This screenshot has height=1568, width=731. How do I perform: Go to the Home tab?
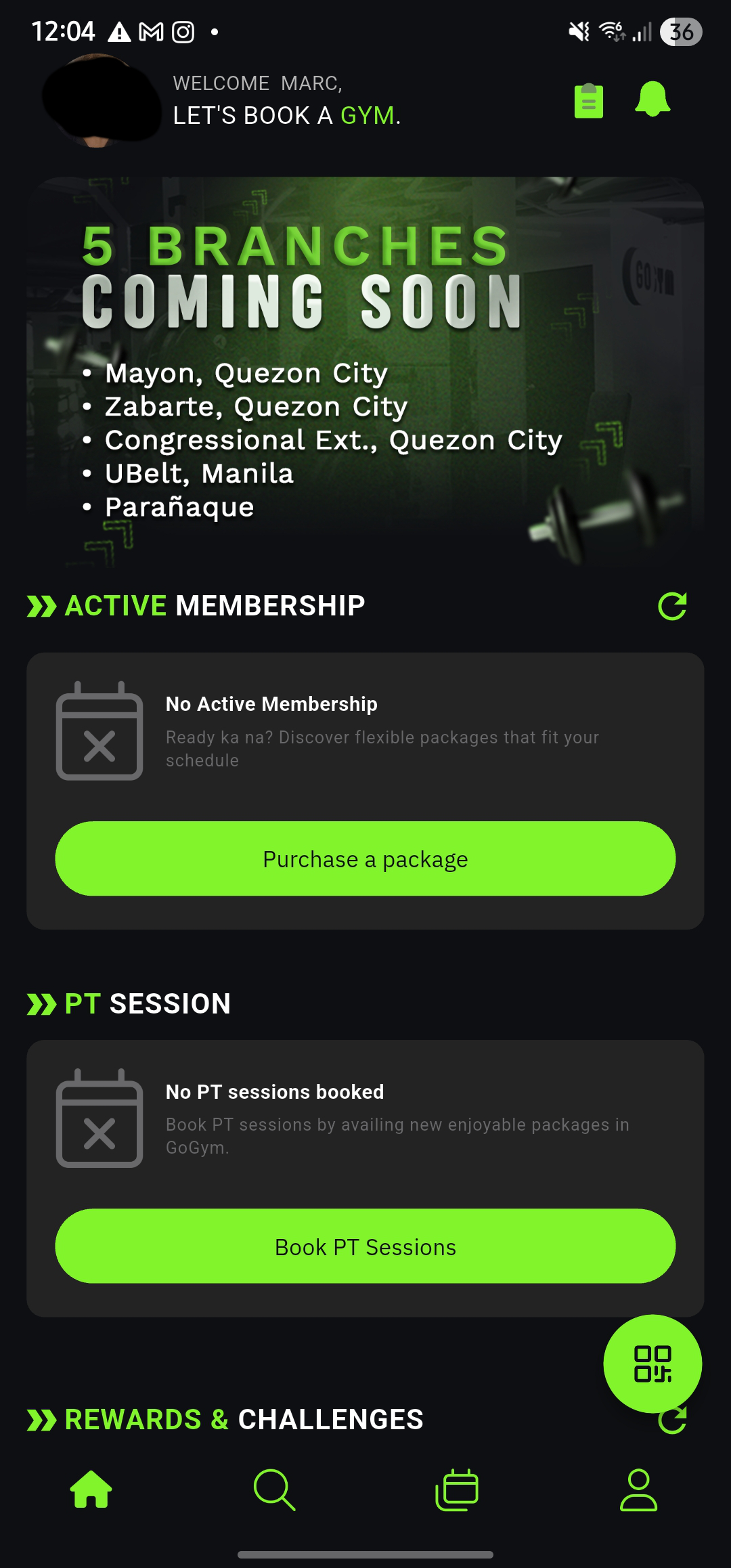(91, 1489)
